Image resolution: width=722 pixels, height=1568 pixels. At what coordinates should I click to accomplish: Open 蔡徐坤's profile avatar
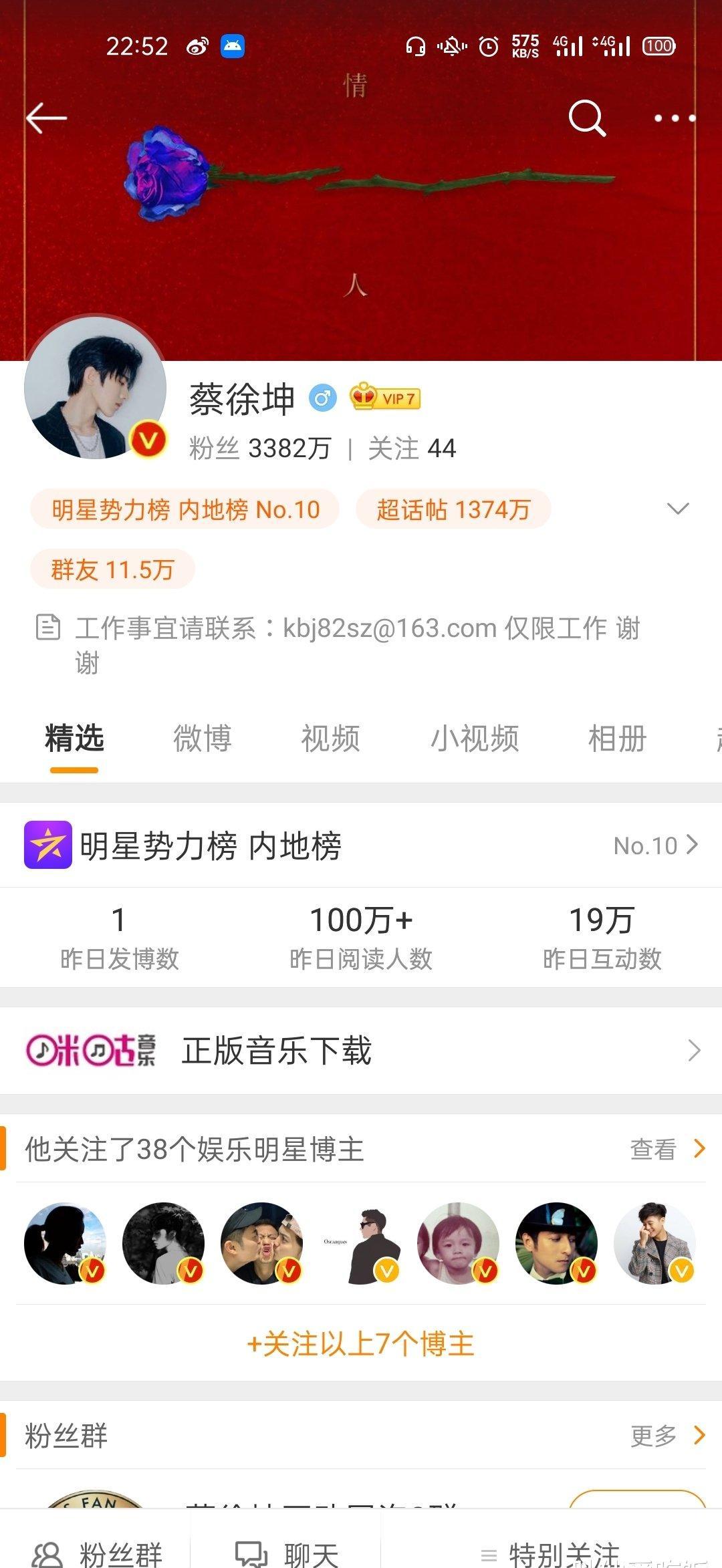[x=95, y=388]
